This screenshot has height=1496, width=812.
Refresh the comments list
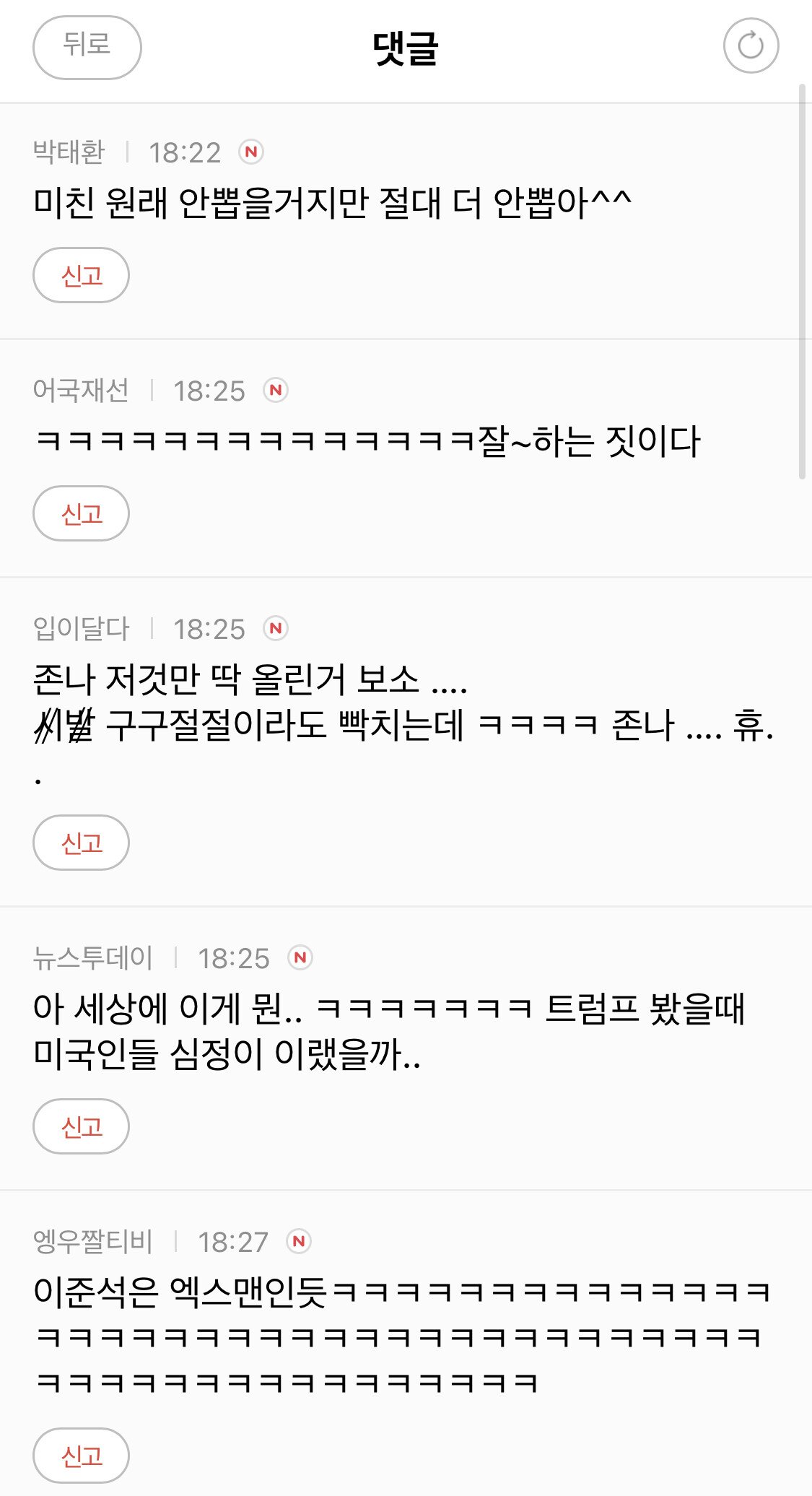click(x=751, y=46)
